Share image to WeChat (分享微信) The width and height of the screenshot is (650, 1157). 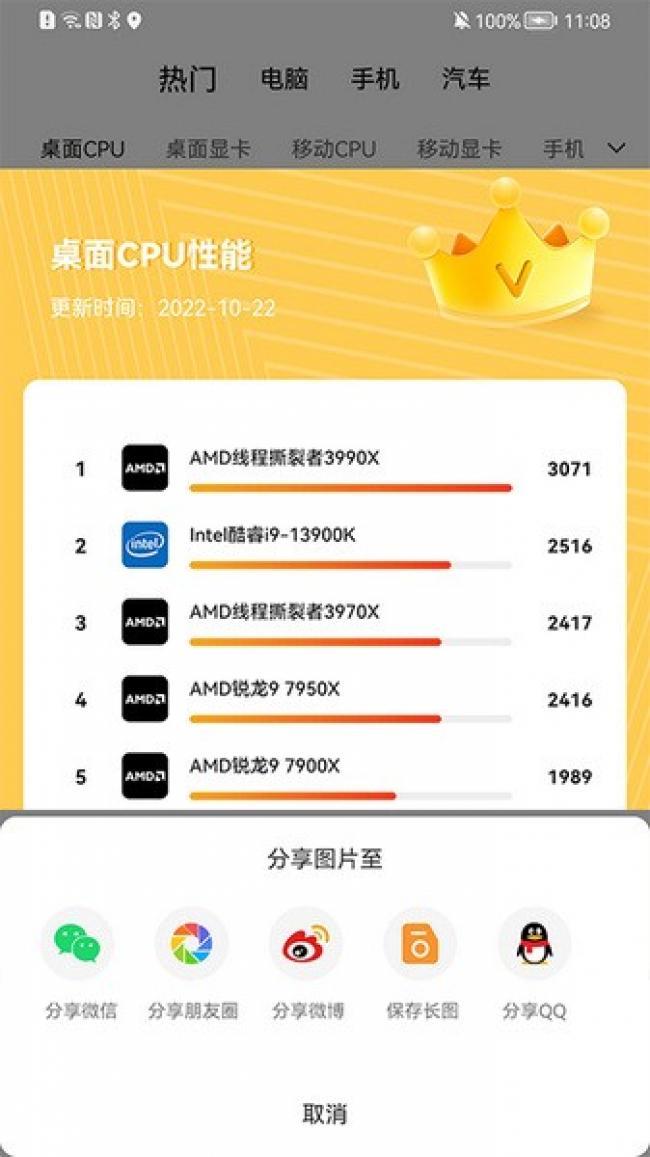pyautogui.click(x=78, y=944)
